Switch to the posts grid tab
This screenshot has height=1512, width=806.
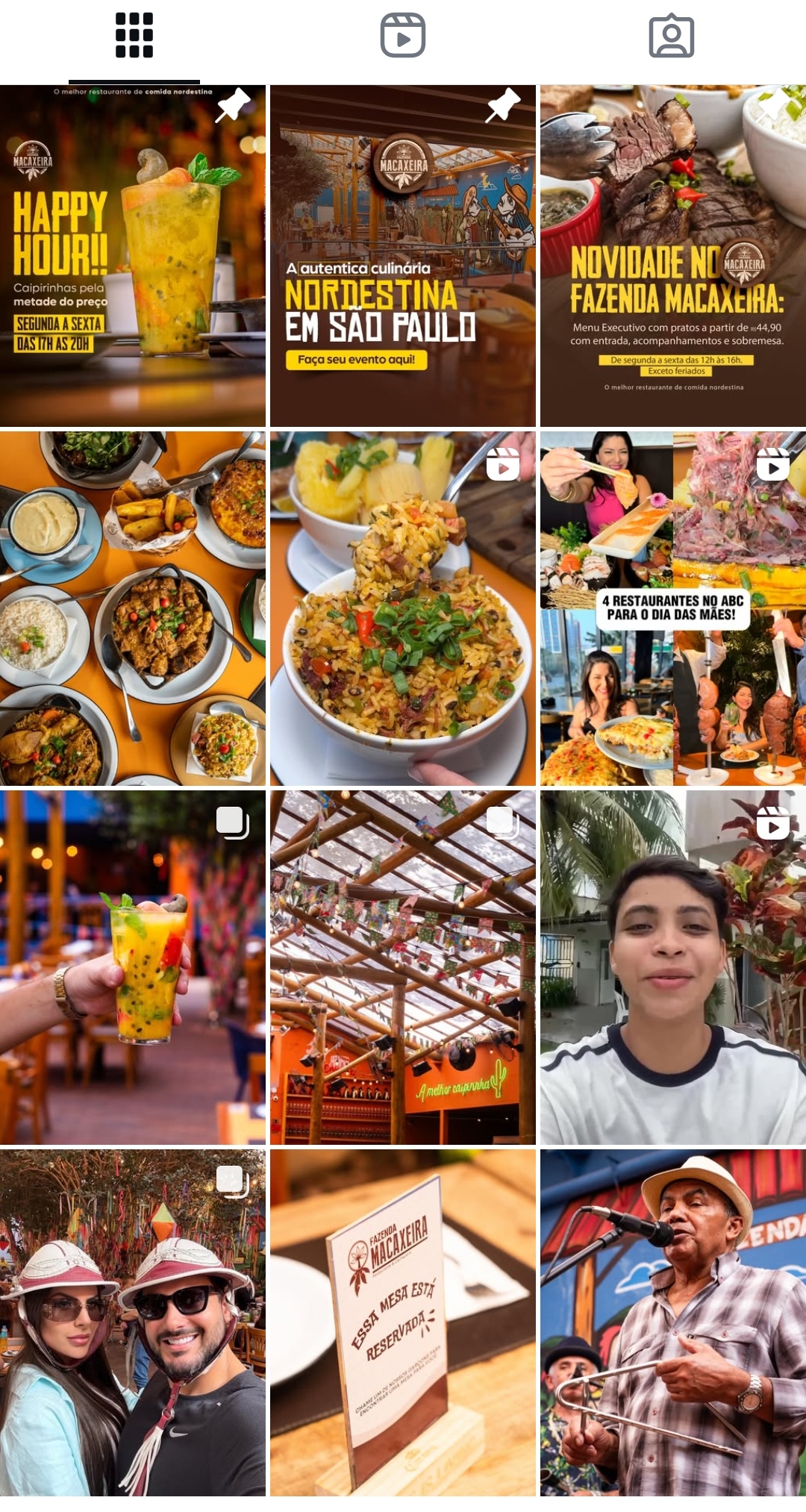(x=134, y=36)
